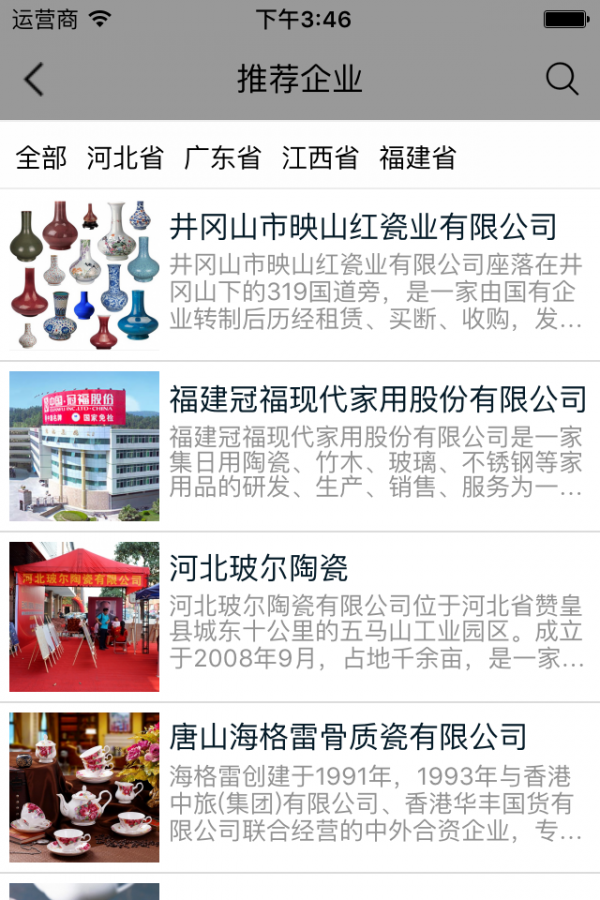Open search with the magnifier icon
This screenshot has height=900, width=600.
pos(562,79)
